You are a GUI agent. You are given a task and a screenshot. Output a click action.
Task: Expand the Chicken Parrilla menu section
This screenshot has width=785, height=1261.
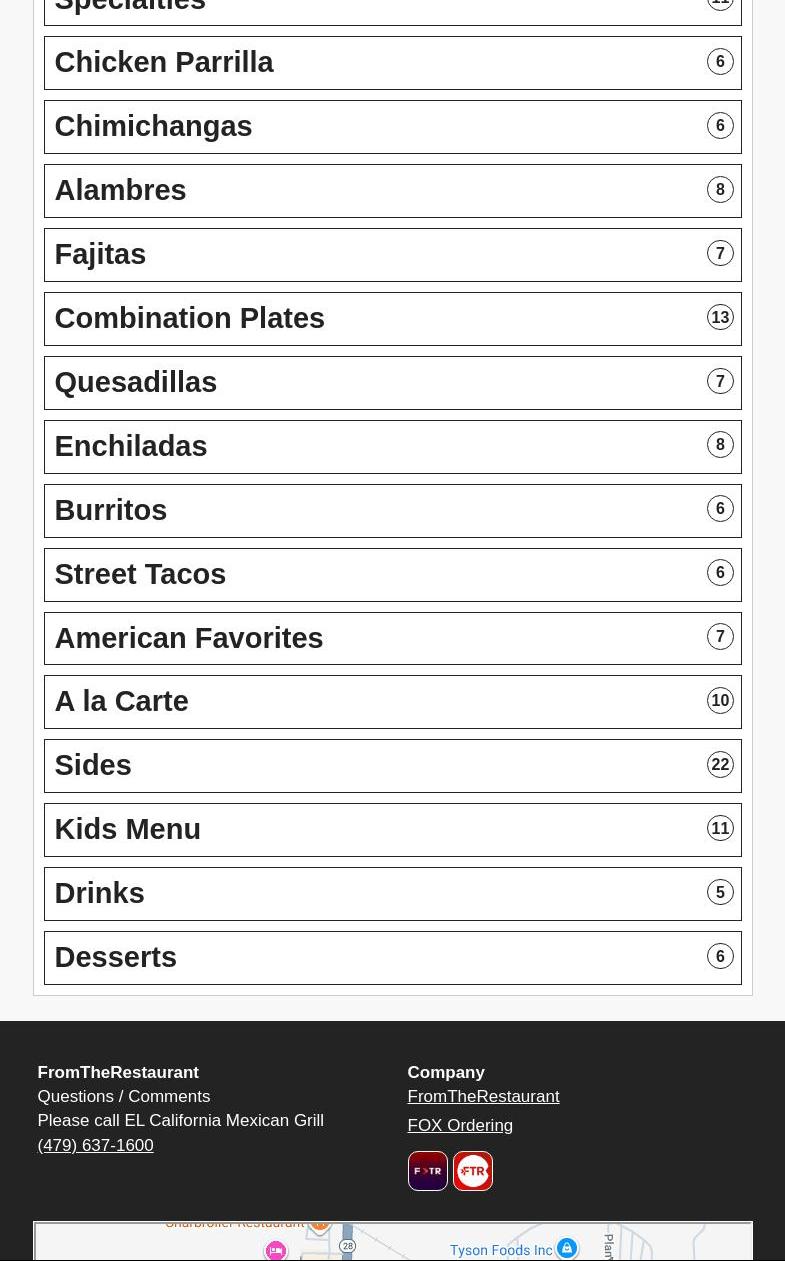click(x=392, y=62)
